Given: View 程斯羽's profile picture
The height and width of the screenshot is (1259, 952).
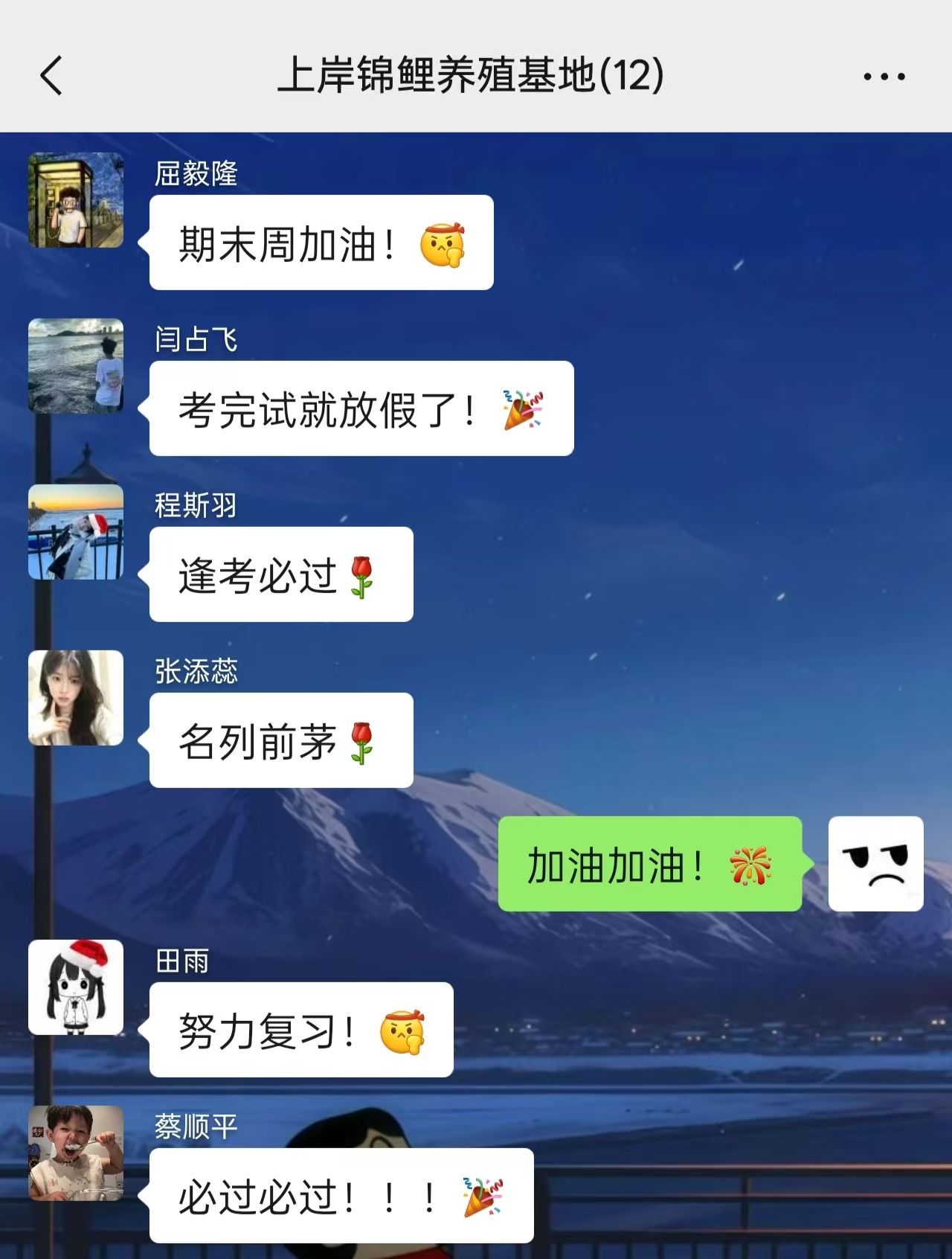Looking at the screenshot, I should [76, 532].
